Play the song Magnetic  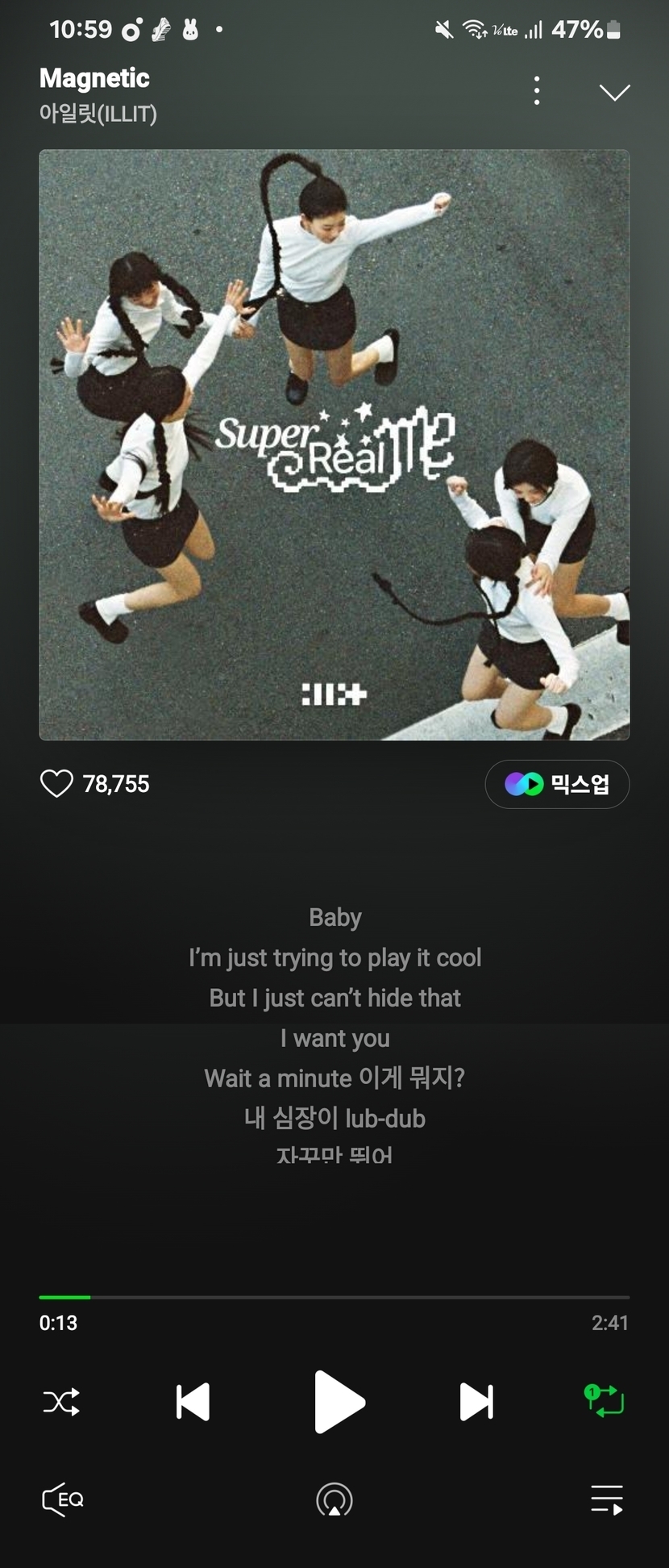pyautogui.click(x=339, y=1402)
